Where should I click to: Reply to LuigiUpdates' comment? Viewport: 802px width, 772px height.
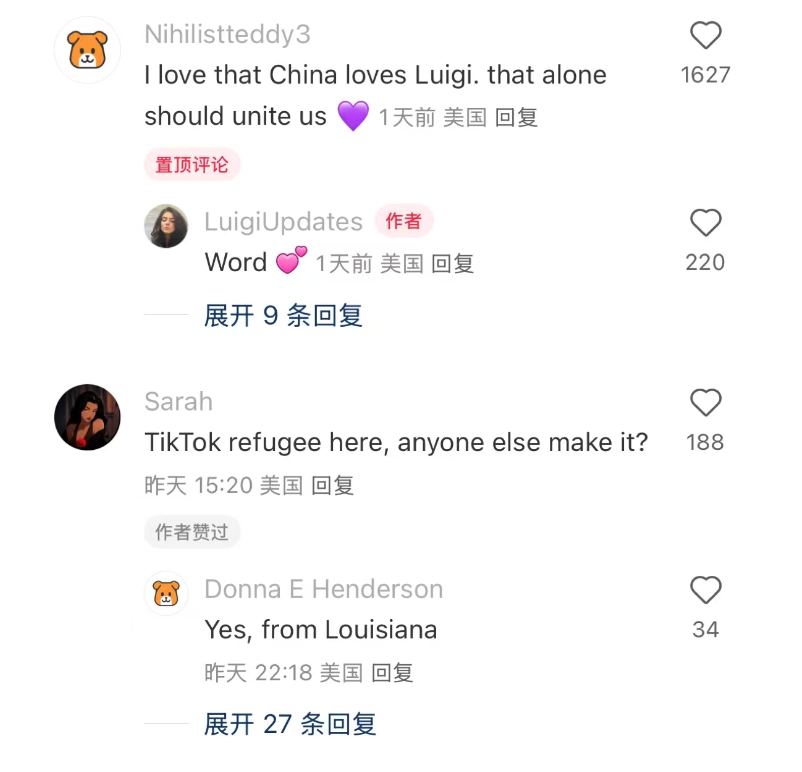[x=453, y=264]
